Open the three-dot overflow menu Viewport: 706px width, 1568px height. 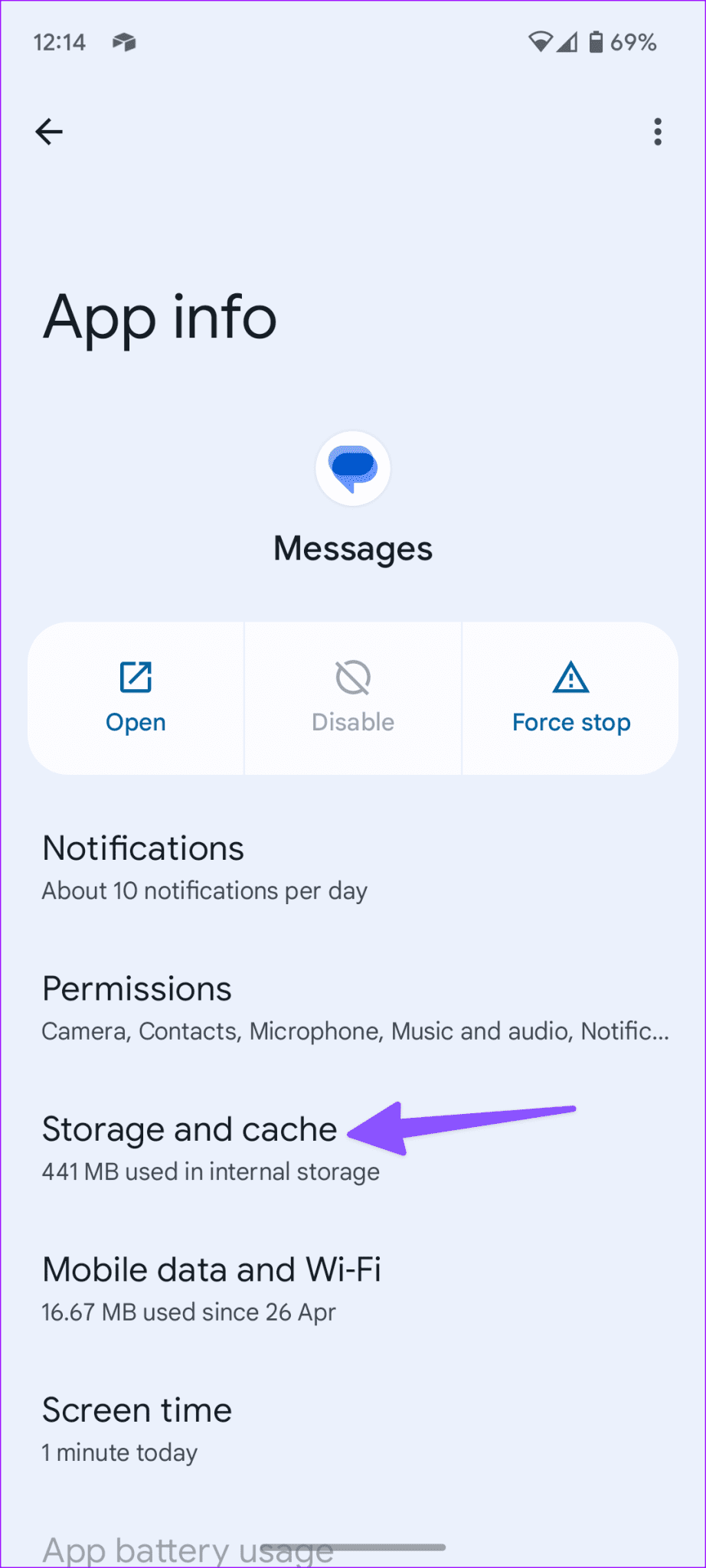(x=657, y=131)
